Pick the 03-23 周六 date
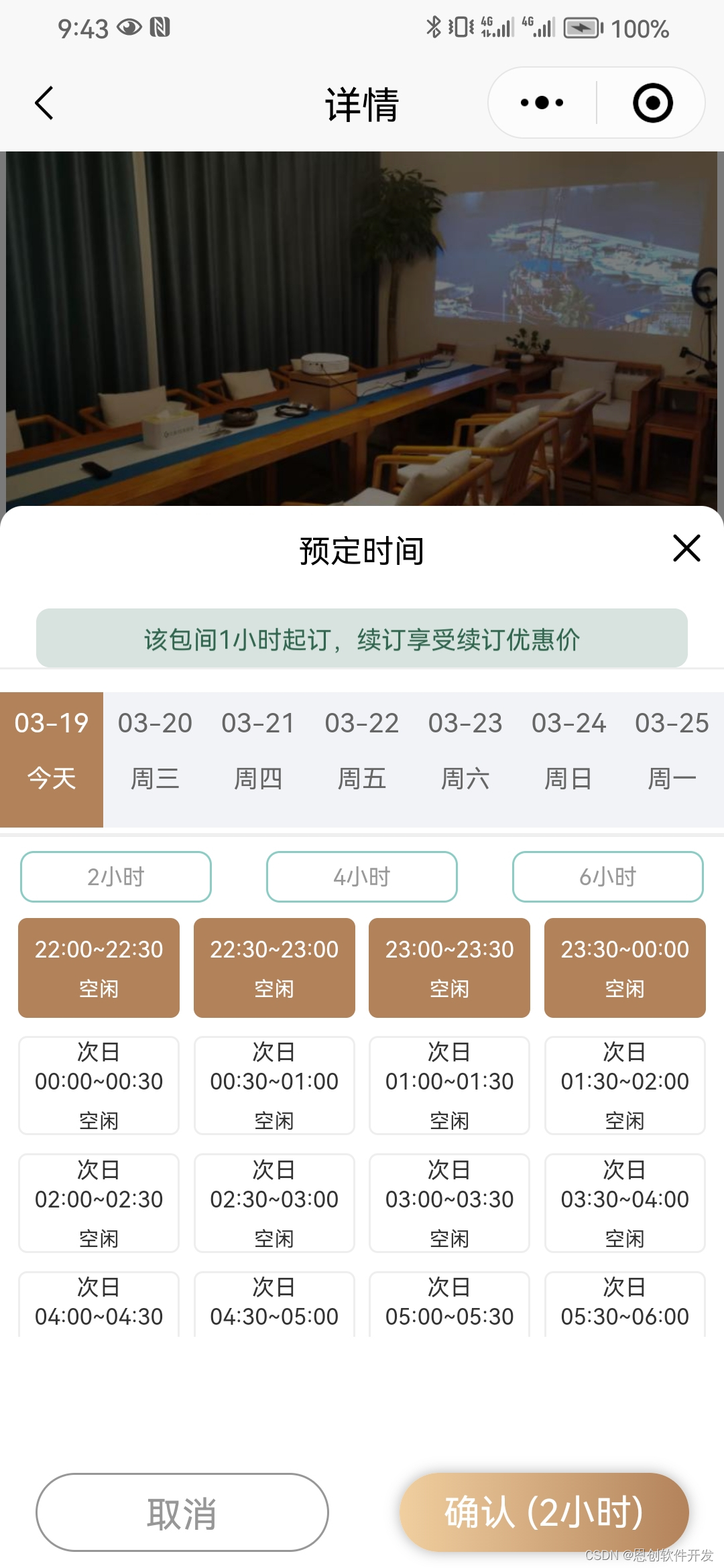Image resolution: width=724 pixels, height=1568 pixels. [x=465, y=750]
